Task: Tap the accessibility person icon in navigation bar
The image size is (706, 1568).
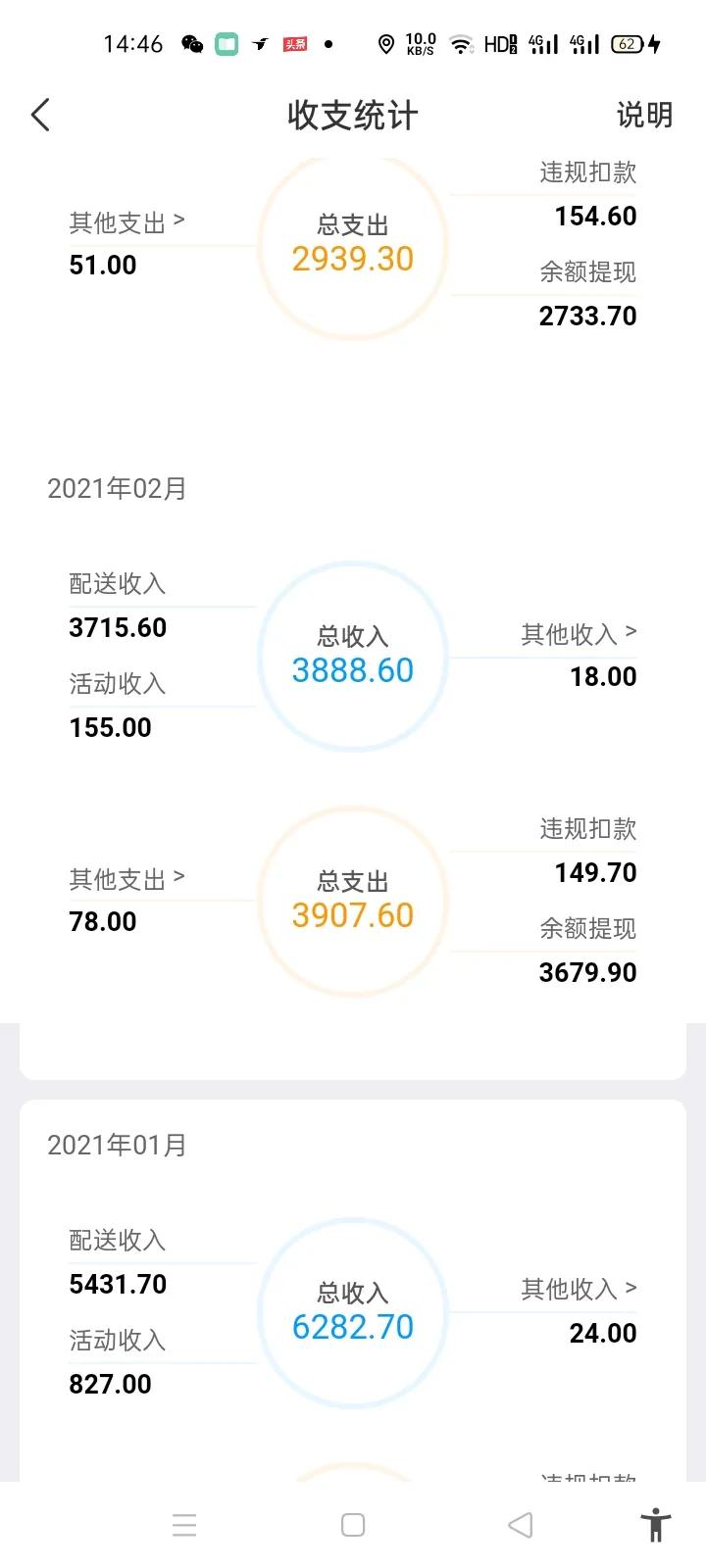Action: 655,1525
